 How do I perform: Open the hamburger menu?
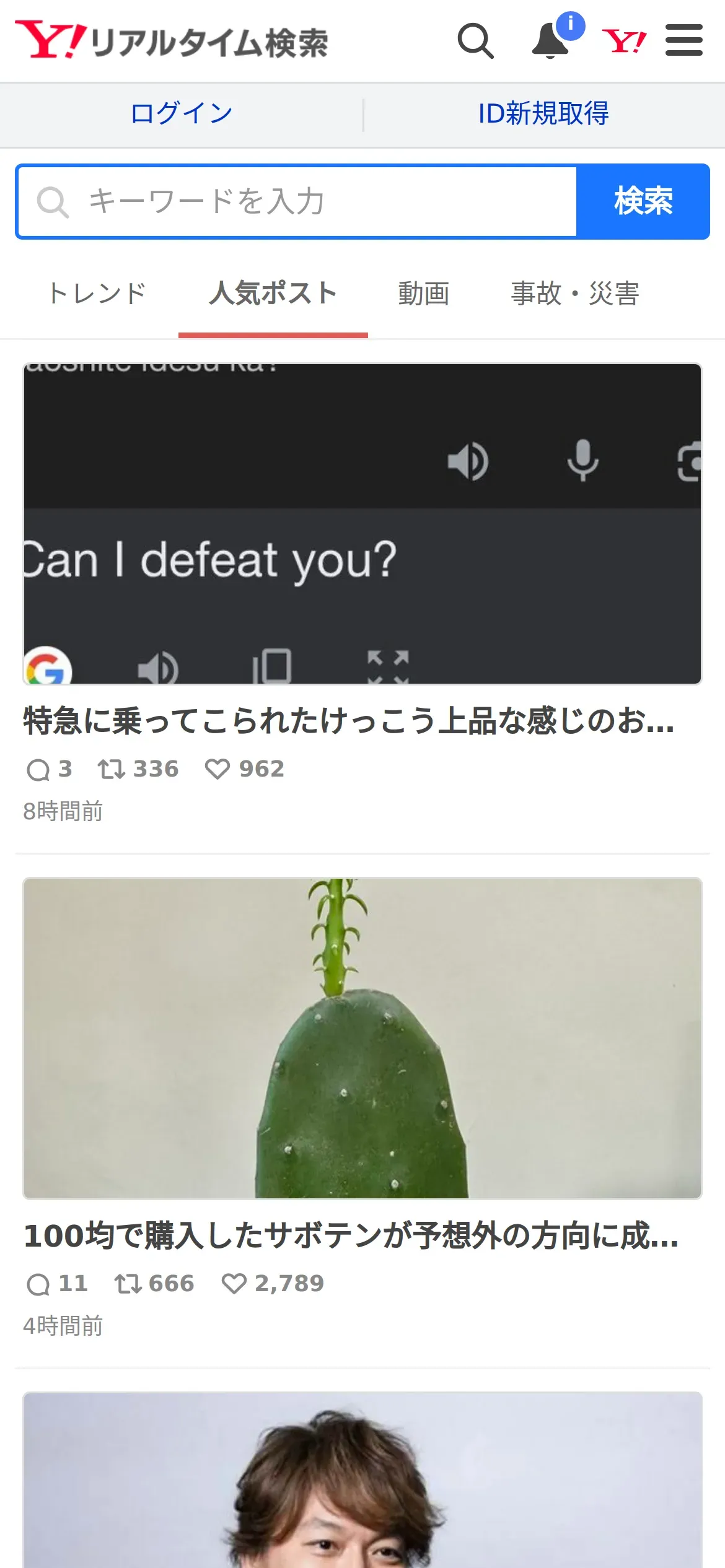(683, 41)
